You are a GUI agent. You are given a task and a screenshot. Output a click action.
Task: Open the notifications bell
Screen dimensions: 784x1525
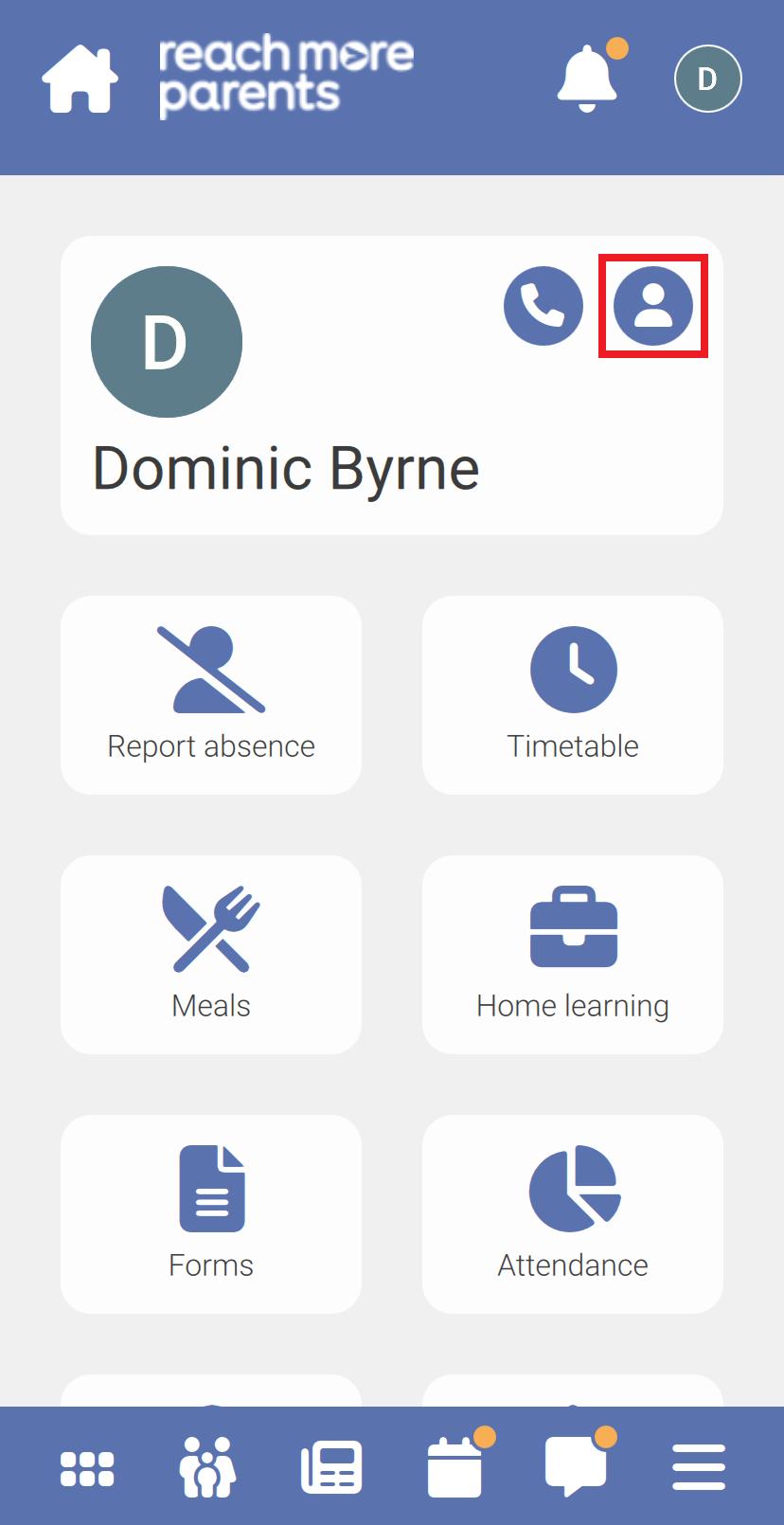[587, 79]
